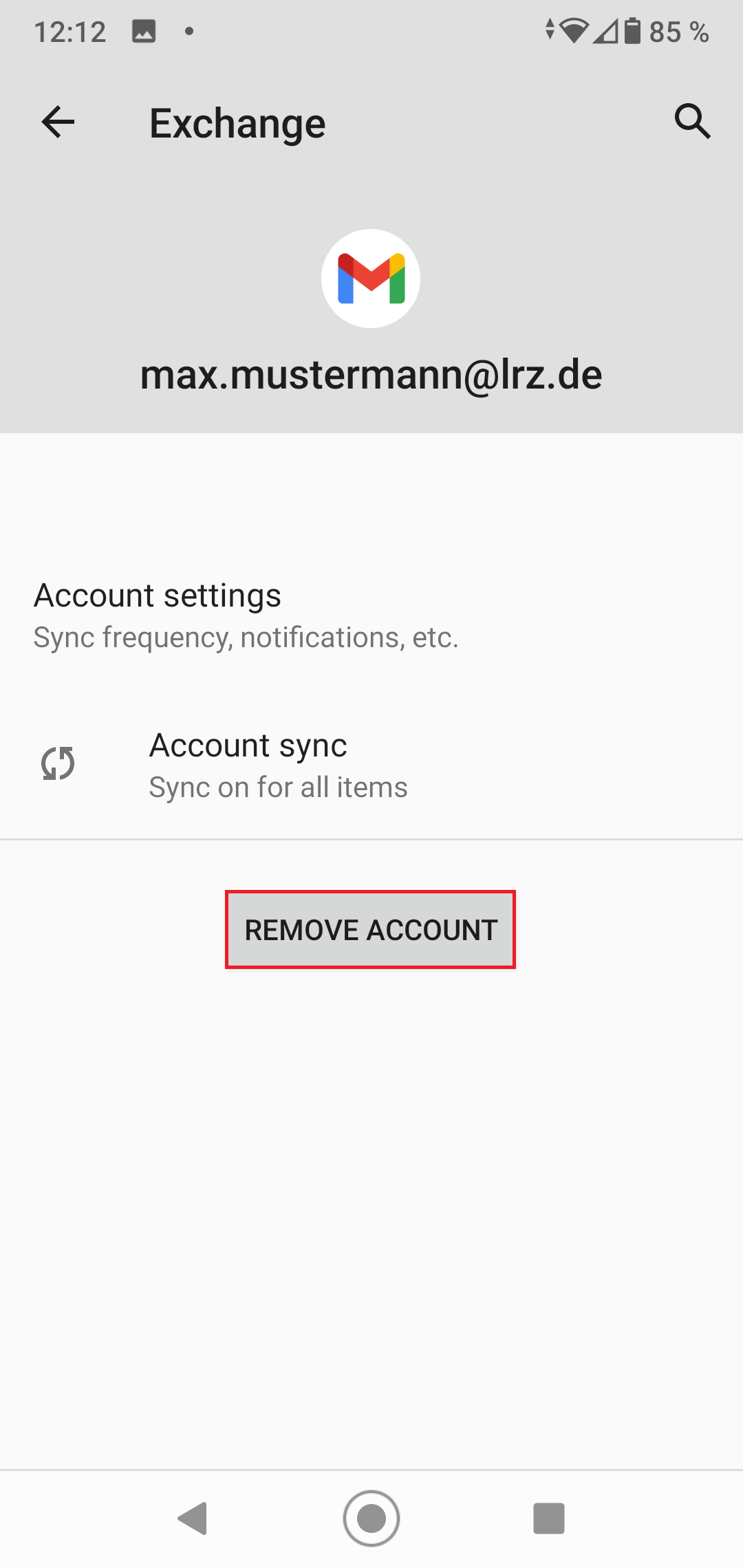This screenshot has width=743, height=1568.
Task: Go back using the app bar arrow
Action: pyautogui.click(x=58, y=122)
